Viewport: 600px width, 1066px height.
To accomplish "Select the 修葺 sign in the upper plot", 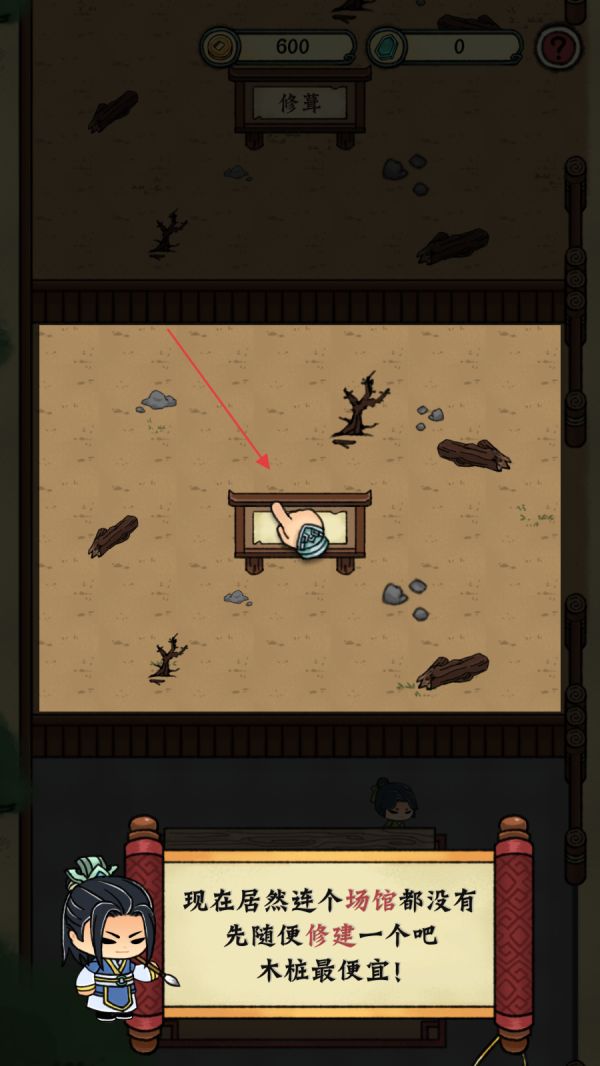I will pos(299,102).
